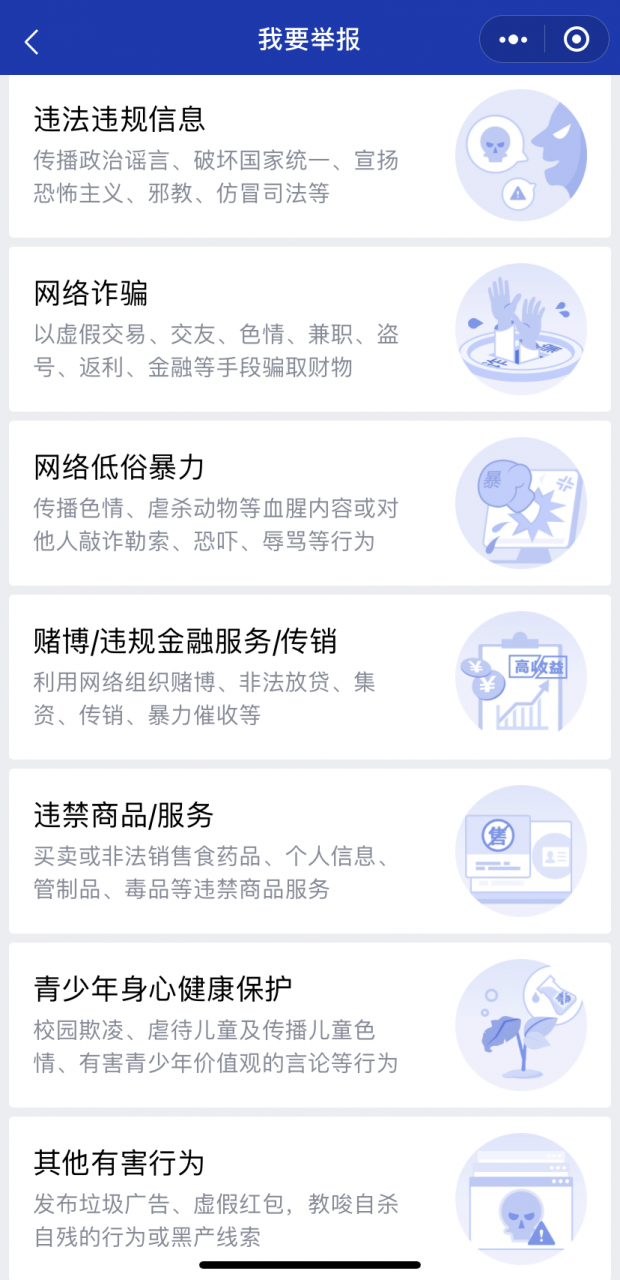This screenshot has height=1280, width=620.
Task: Open the mini program more options menu
Action: pos(513,40)
